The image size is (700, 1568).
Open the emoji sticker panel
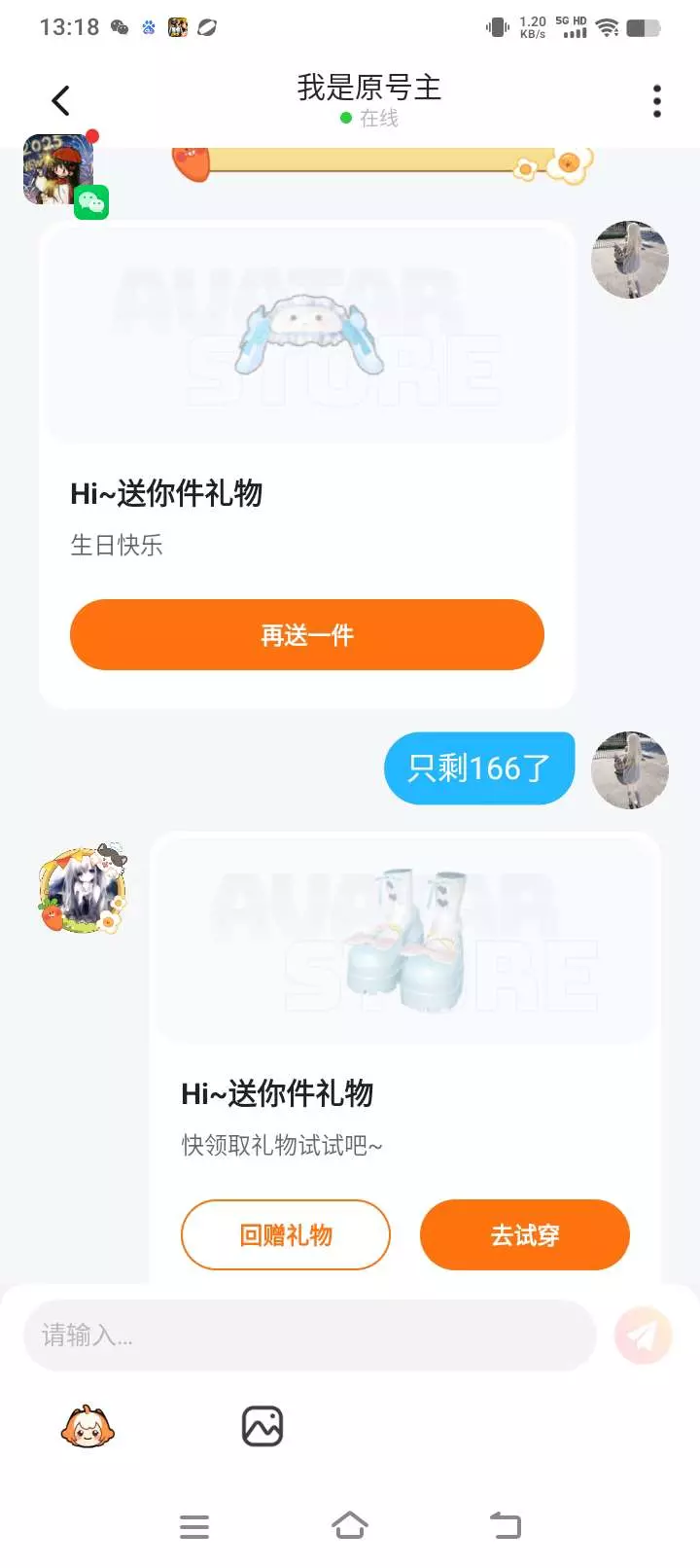87,1427
